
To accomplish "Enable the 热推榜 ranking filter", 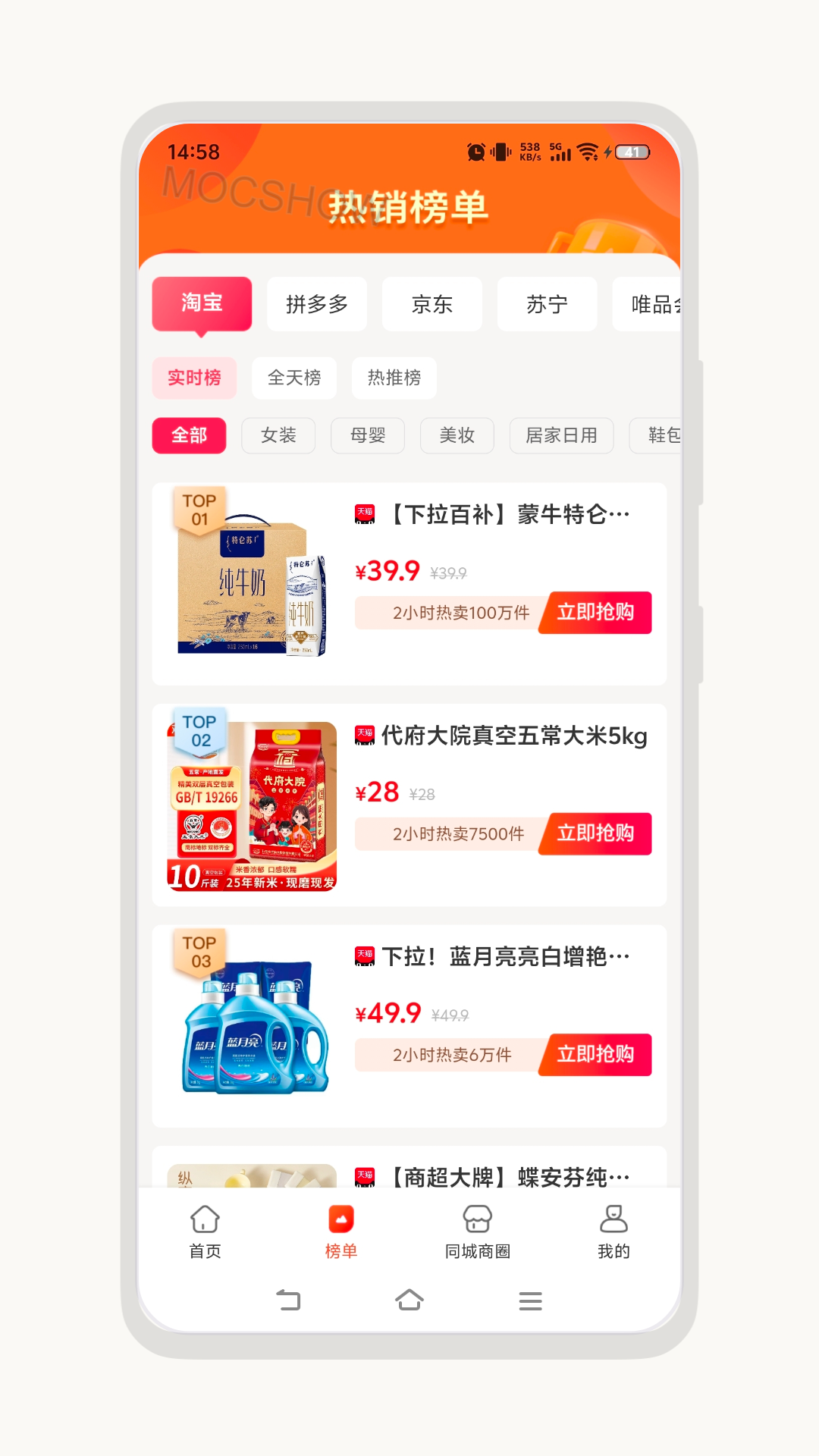I will click(x=394, y=377).
